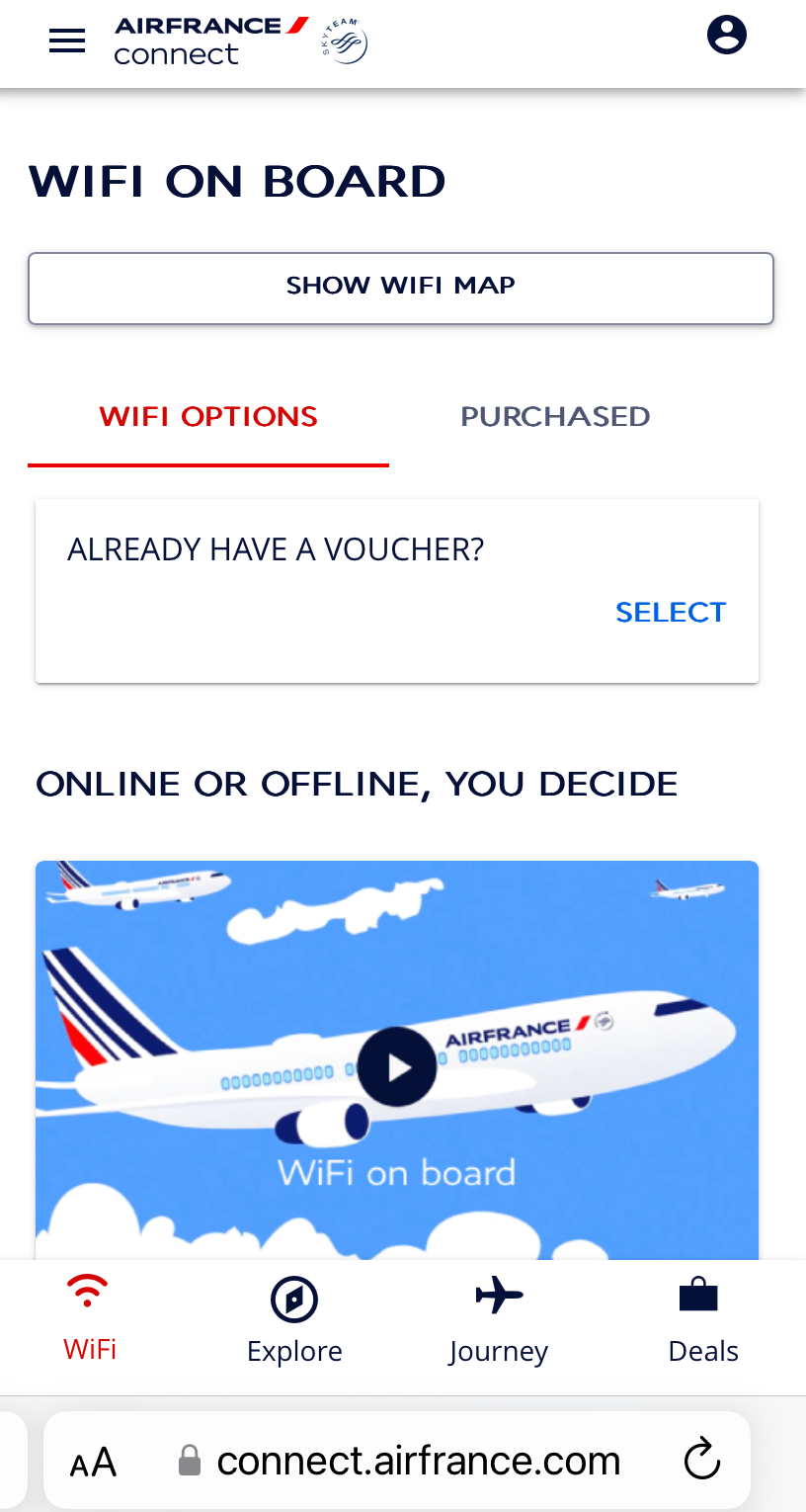Open the Explore section
This screenshot has height=1512, width=806.
coord(294,1318)
